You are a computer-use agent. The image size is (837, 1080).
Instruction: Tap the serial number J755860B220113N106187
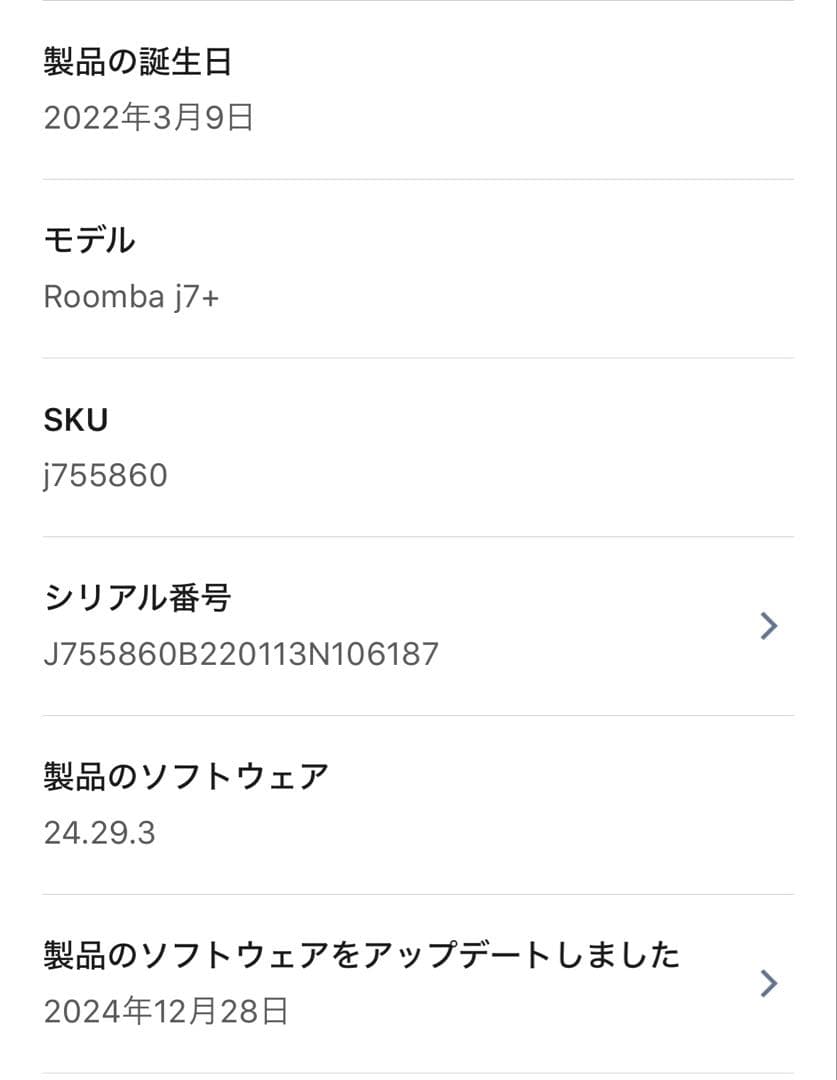[240, 653]
